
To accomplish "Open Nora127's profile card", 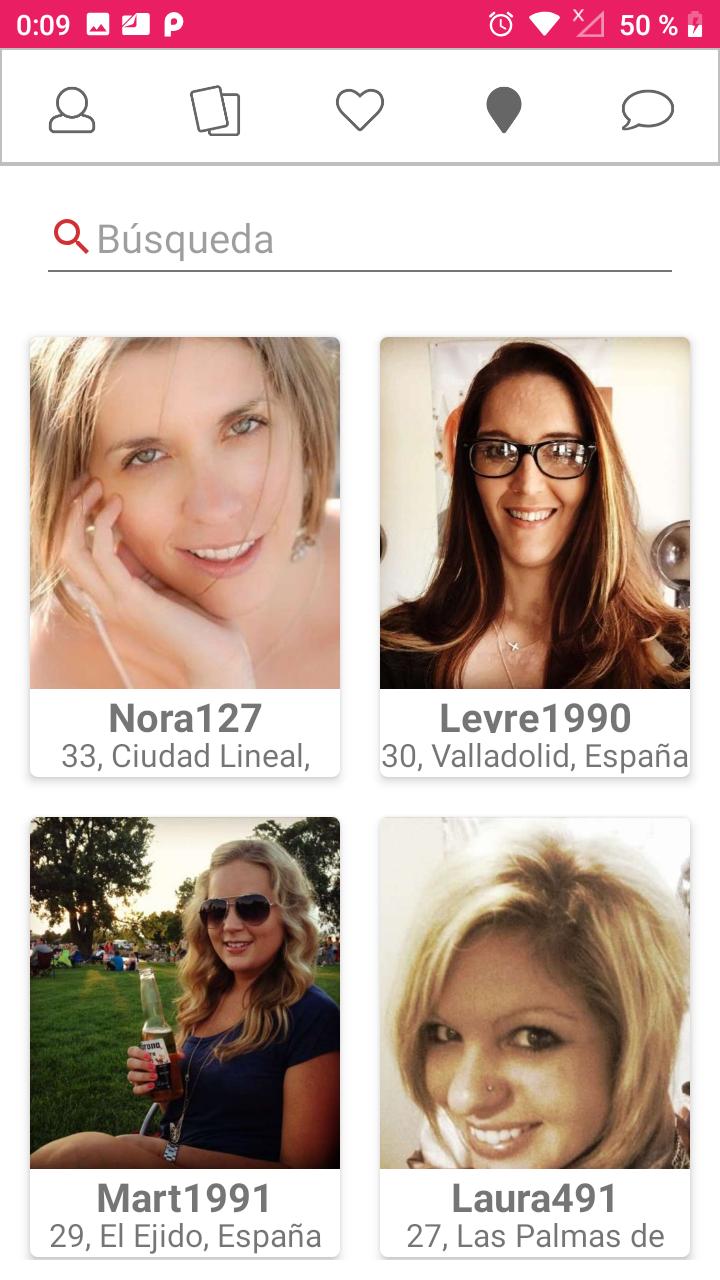I will coord(185,555).
